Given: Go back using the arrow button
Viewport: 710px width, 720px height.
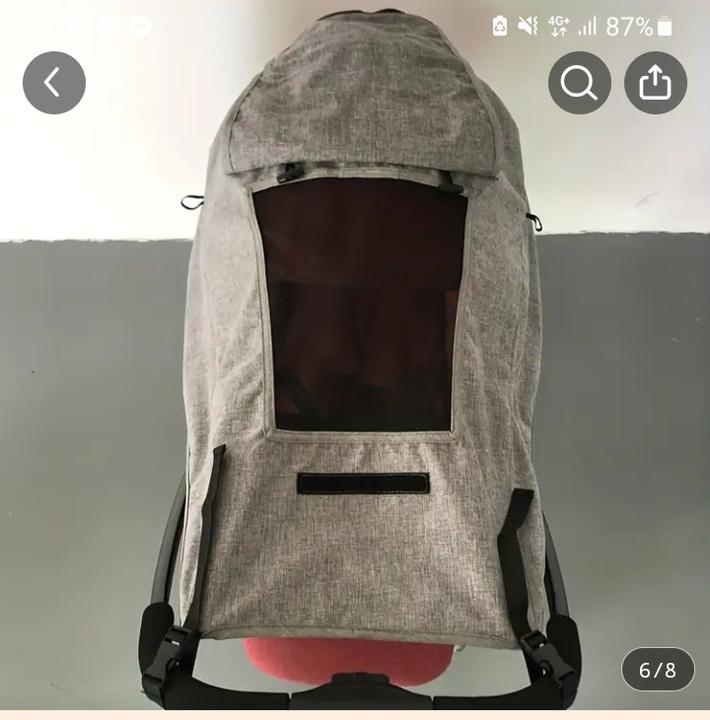Looking at the screenshot, I should (x=54, y=83).
